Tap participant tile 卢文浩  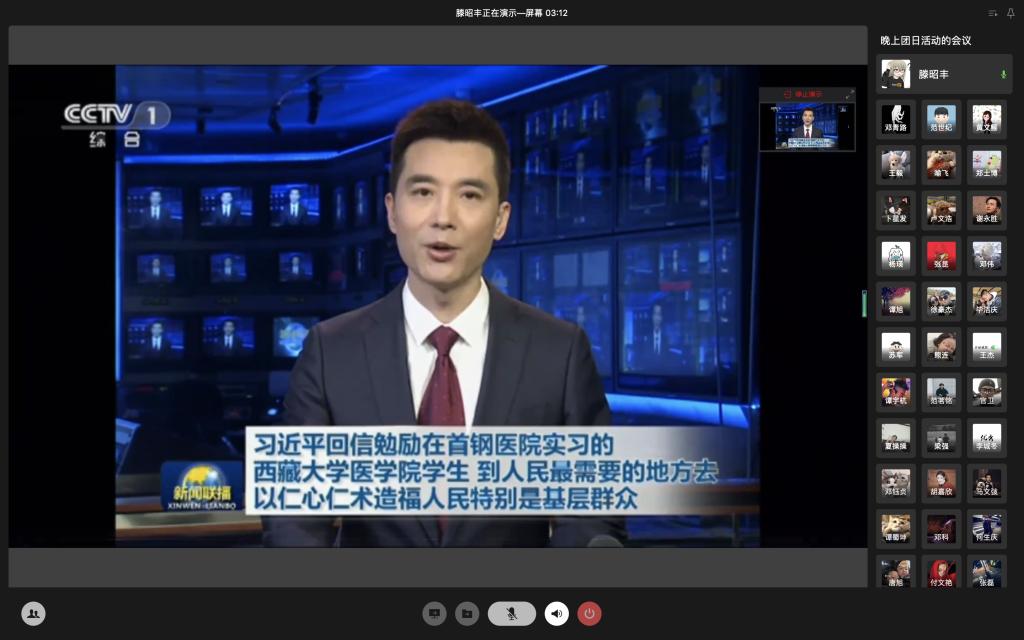click(x=941, y=209)
